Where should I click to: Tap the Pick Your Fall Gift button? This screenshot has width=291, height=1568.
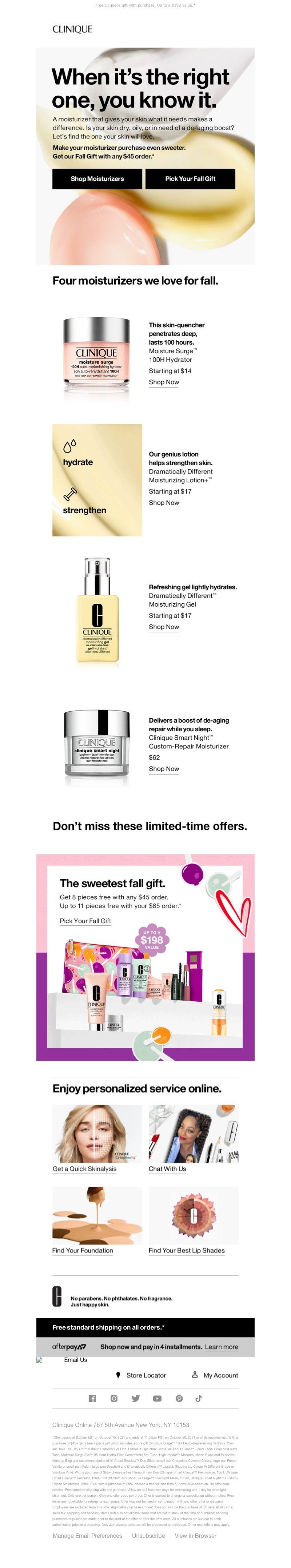(x=190, y=178)
